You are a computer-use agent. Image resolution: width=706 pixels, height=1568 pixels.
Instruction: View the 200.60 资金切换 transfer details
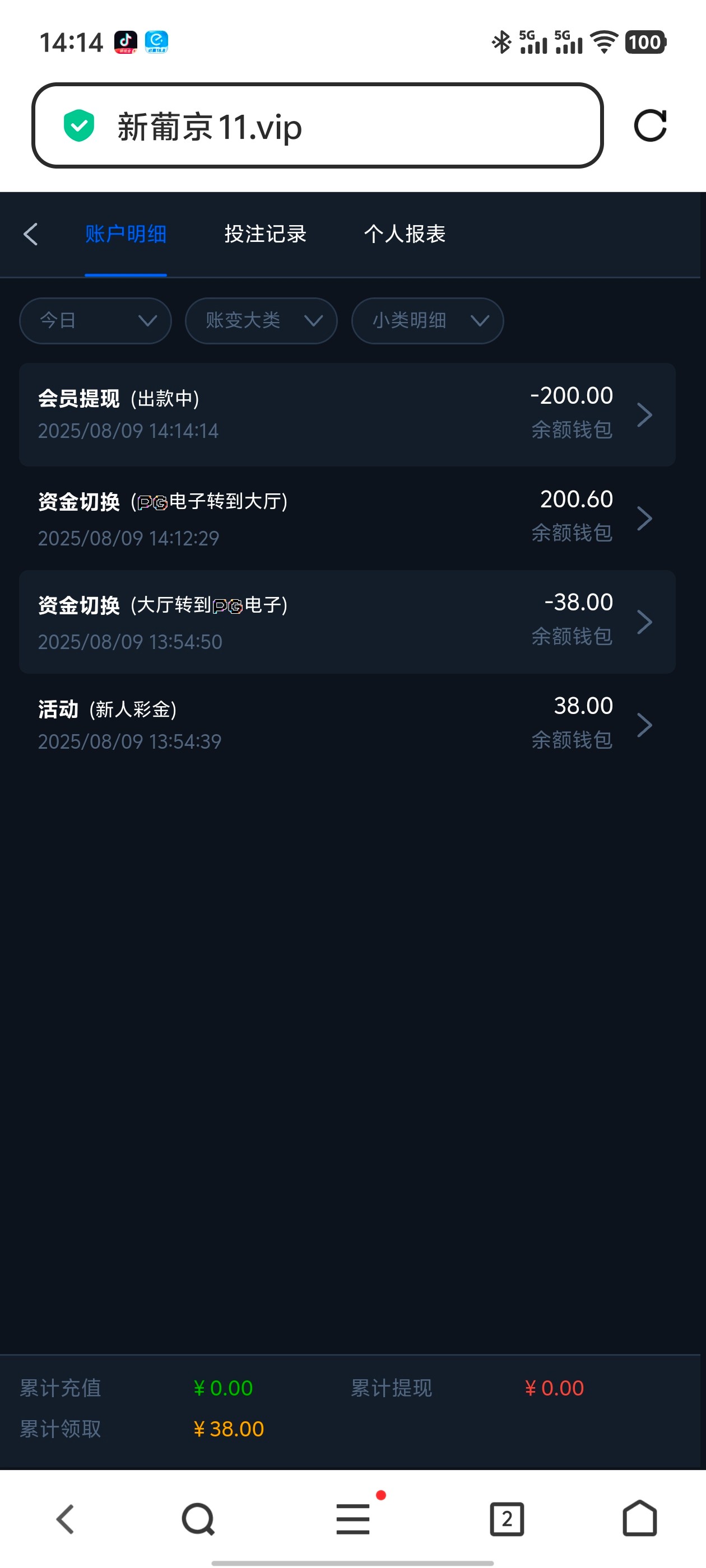click(x=347, y=518)
